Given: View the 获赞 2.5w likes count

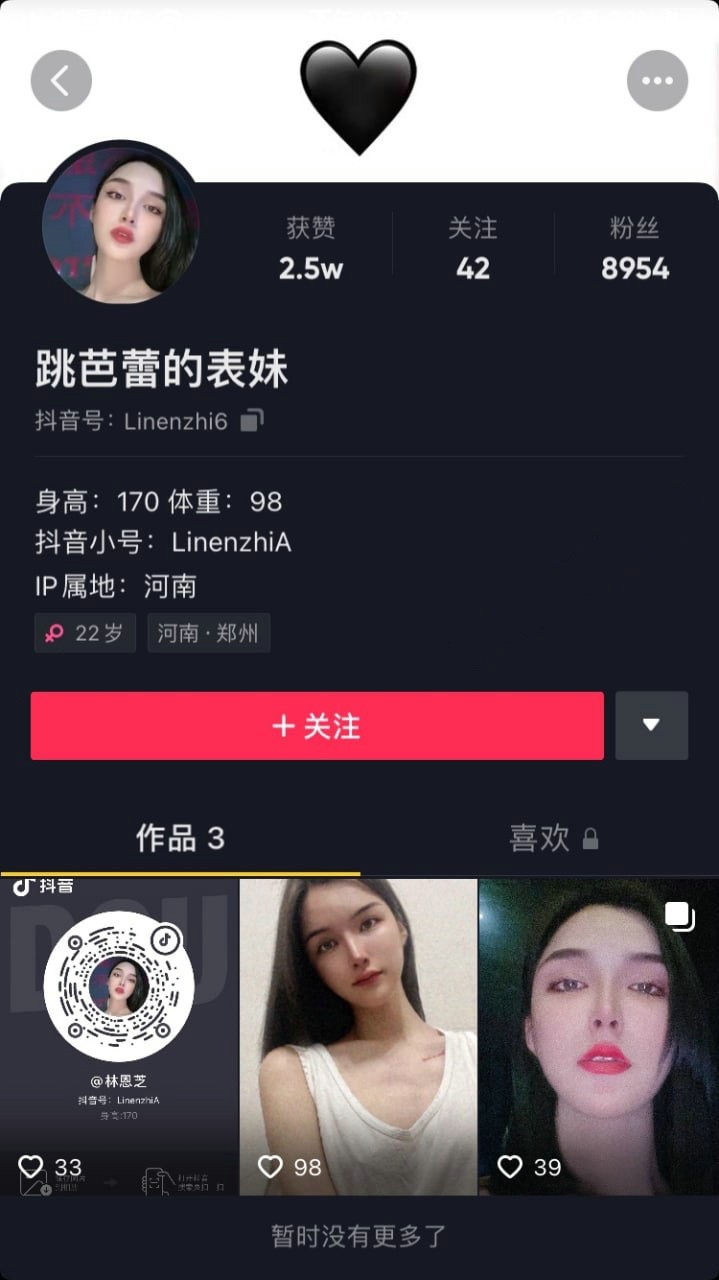Looking at the screenshot, I should pyautogui.click(x=310, y=250).
